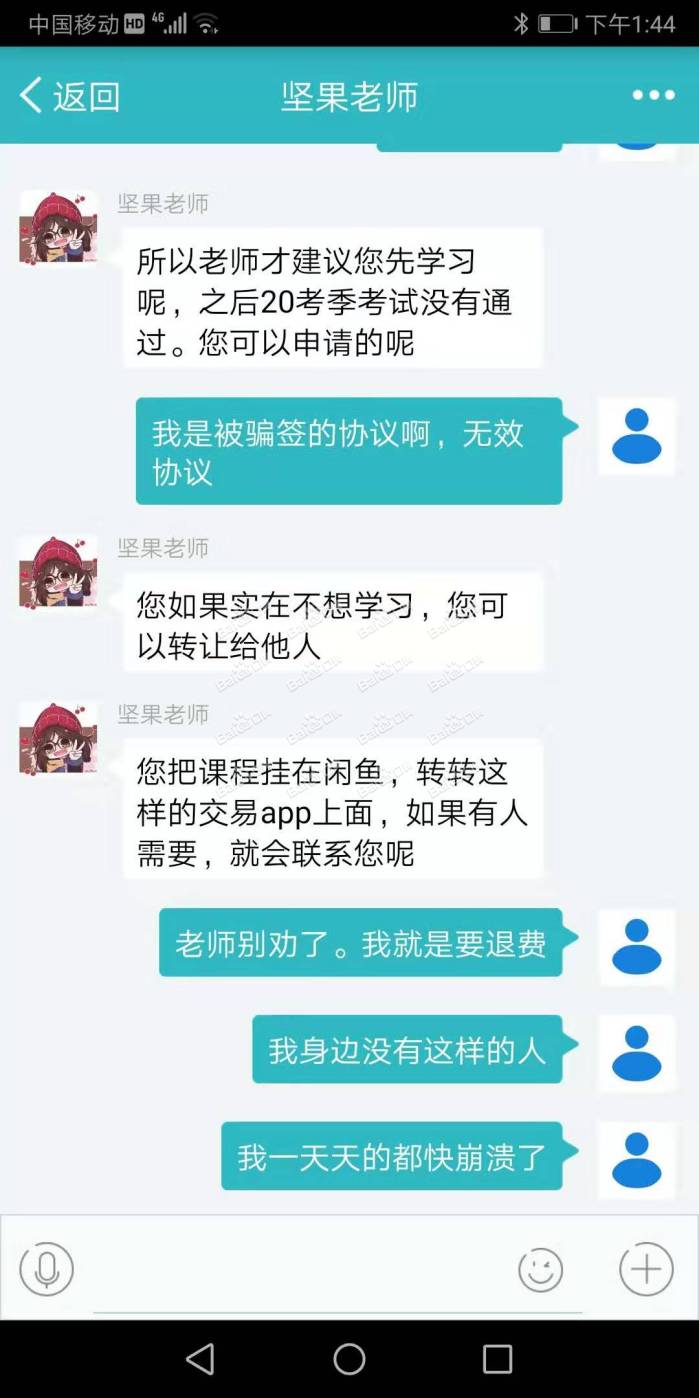Screen dimensions: 699x1398
Task: Open the emoji picker
Action: [x=540, y=1270]
